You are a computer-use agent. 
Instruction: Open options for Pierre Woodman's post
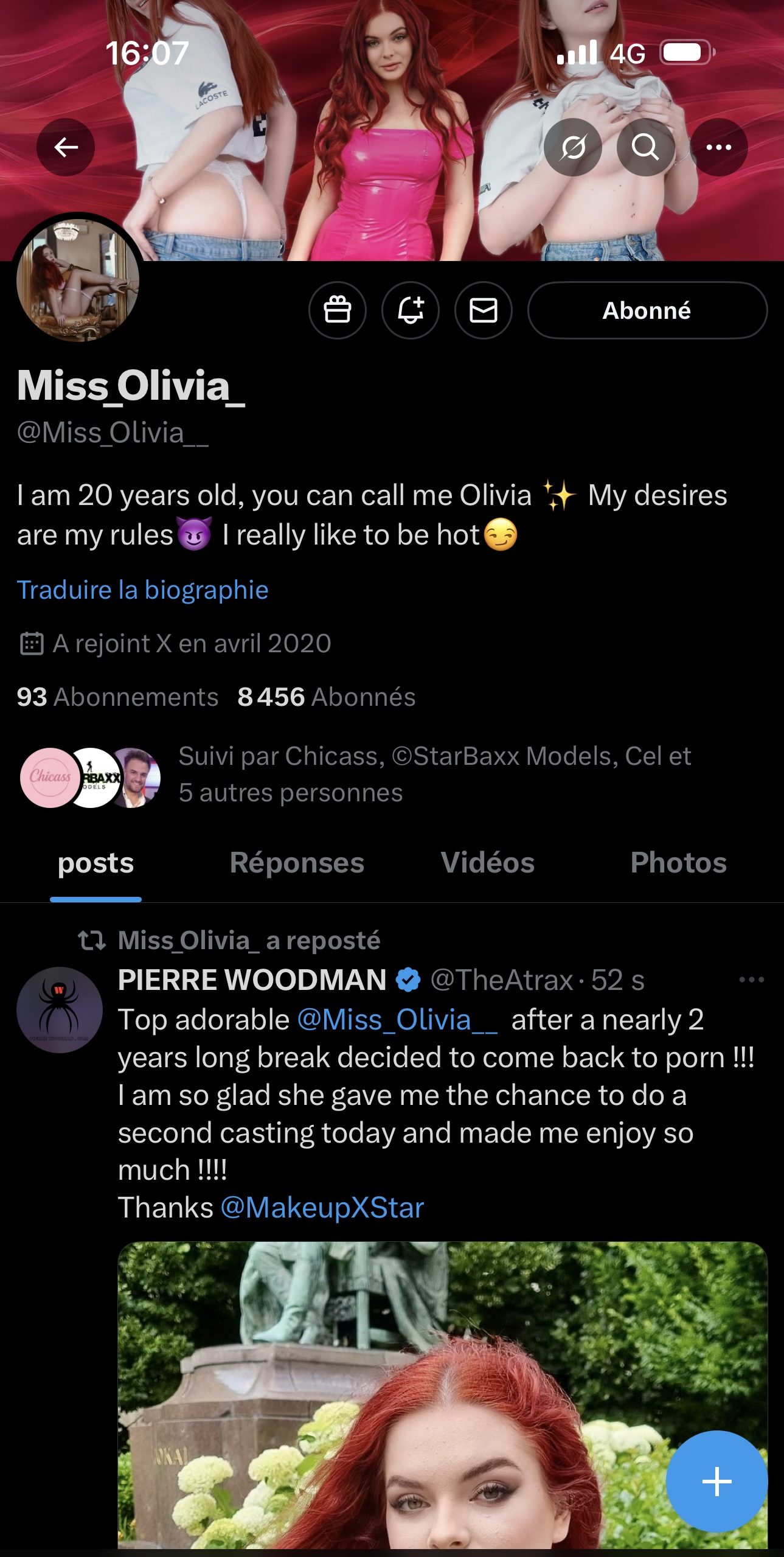point(751,980)
